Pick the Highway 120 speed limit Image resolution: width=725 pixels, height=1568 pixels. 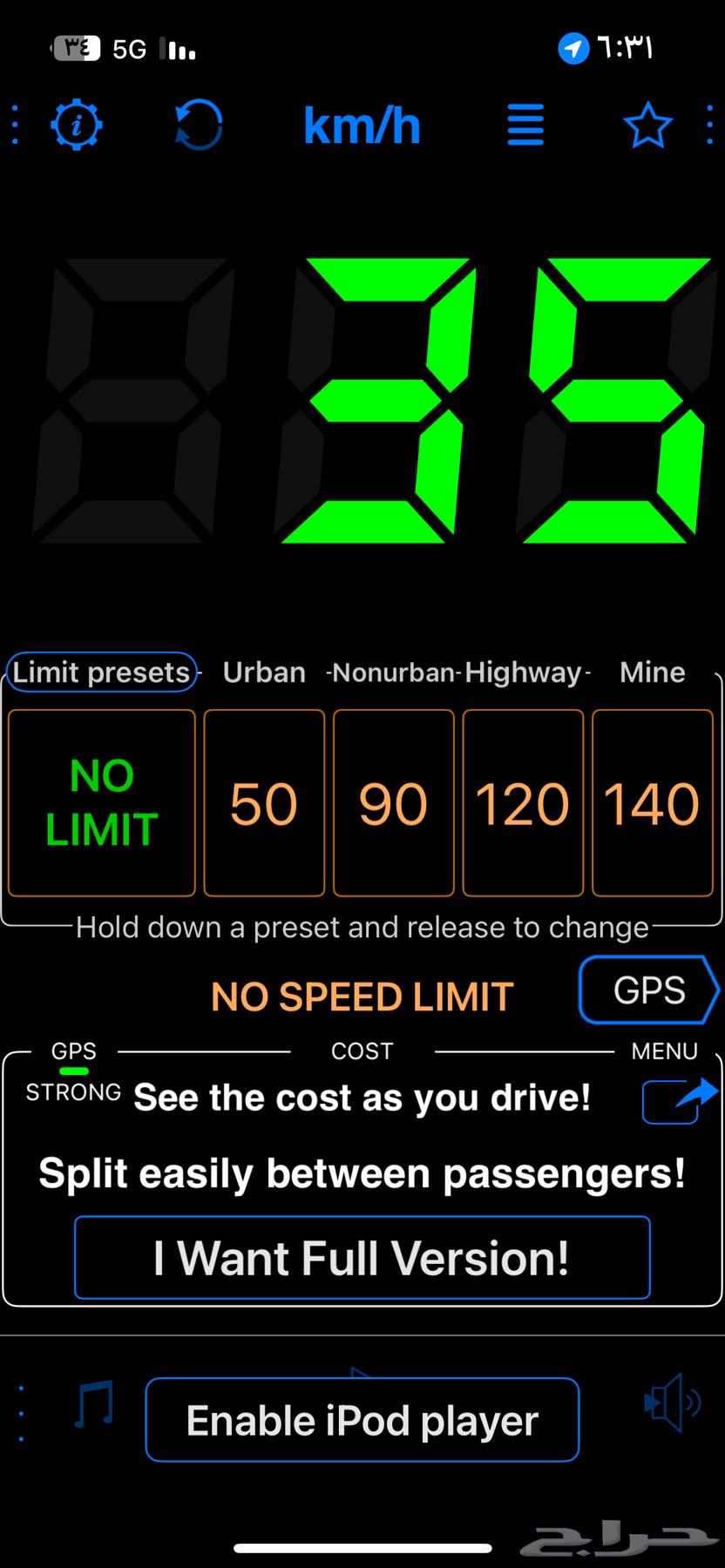(x=523, y=802)
